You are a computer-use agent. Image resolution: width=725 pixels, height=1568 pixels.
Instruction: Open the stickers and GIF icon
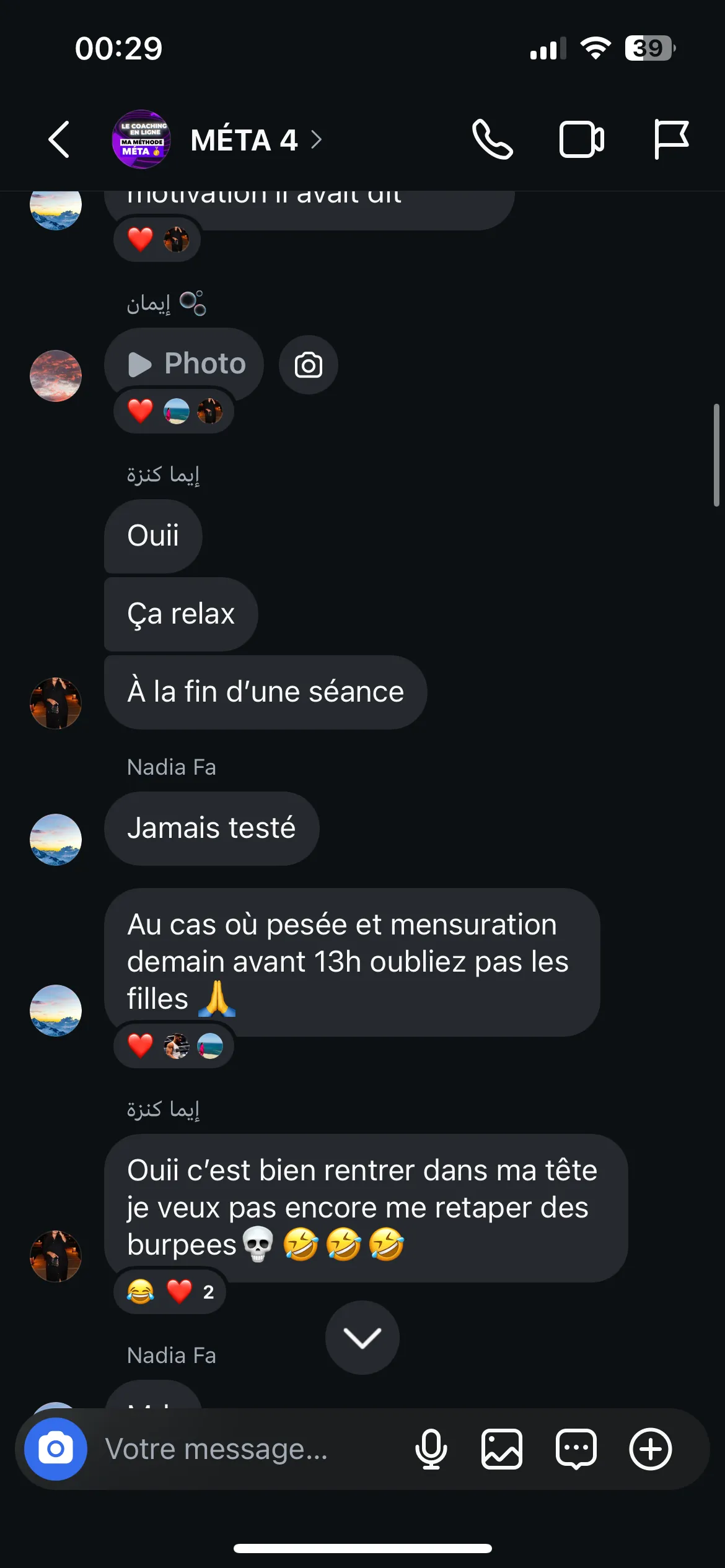coord(576,1449)
